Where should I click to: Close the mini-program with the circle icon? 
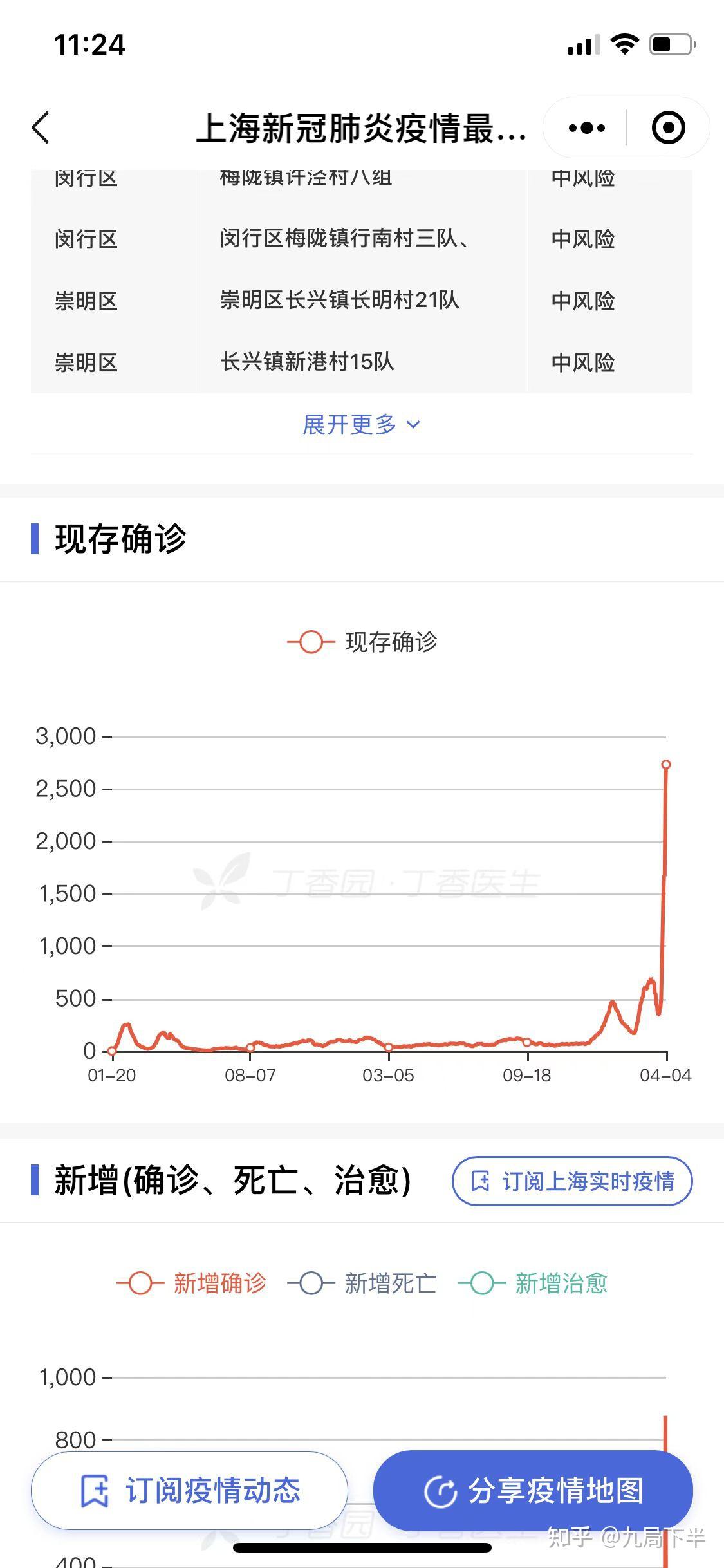coord(668,127)
